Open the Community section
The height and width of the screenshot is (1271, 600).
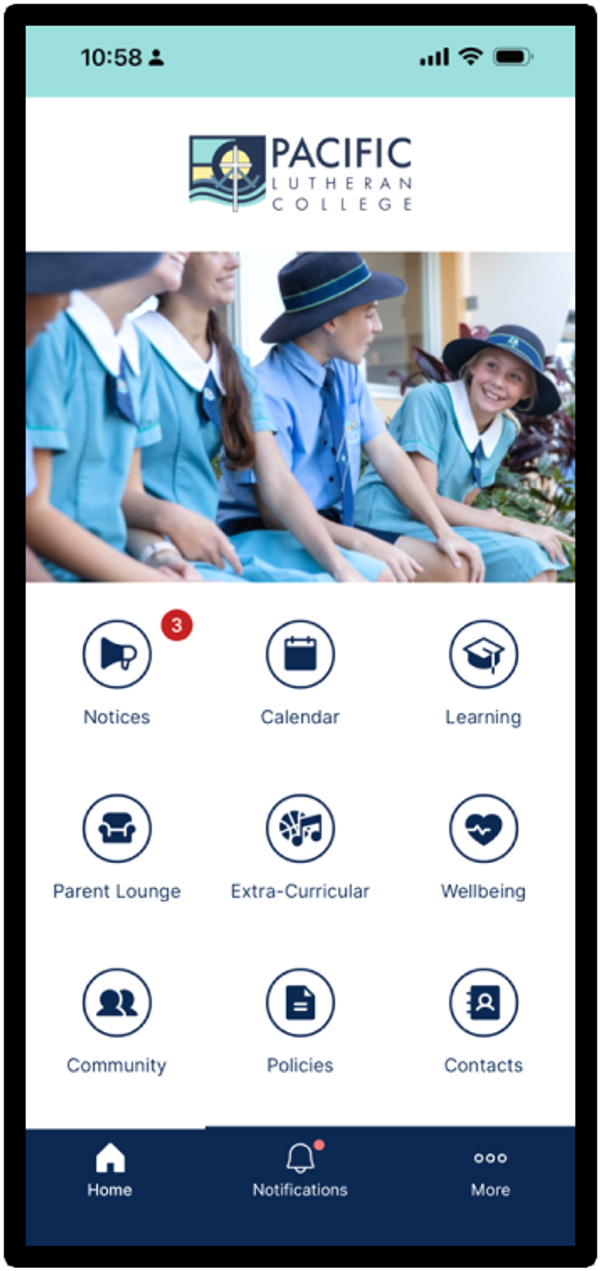[117, 1003]
